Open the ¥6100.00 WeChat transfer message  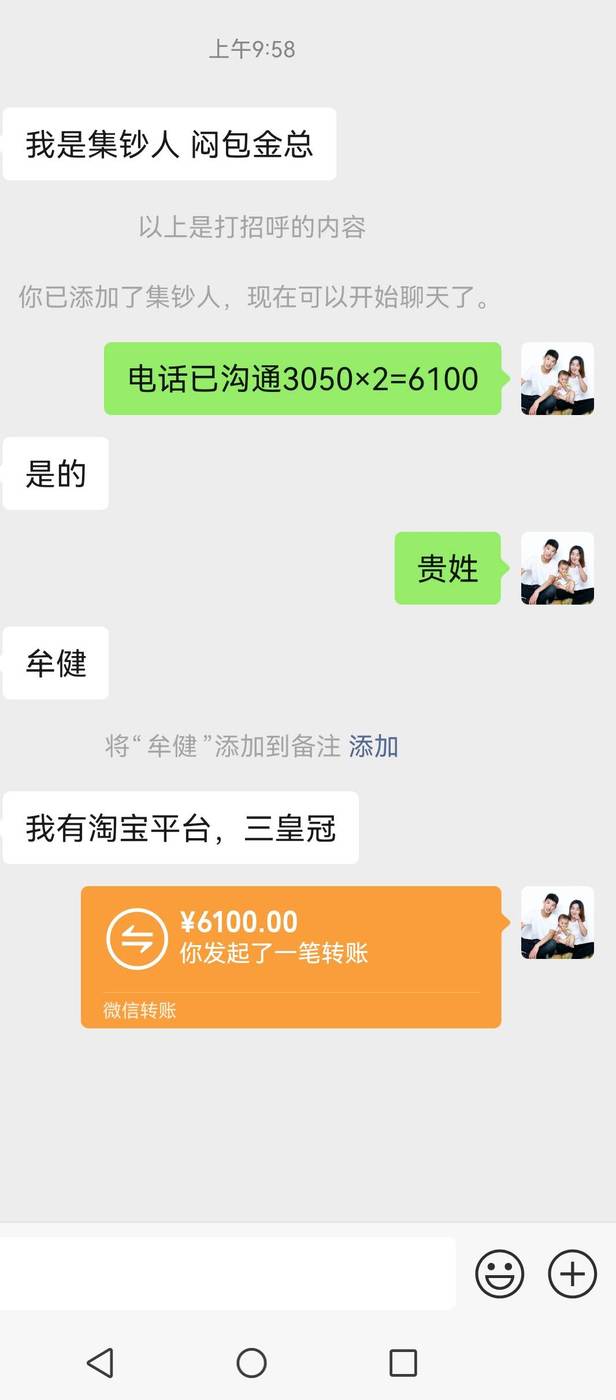[x=291, y=957]
